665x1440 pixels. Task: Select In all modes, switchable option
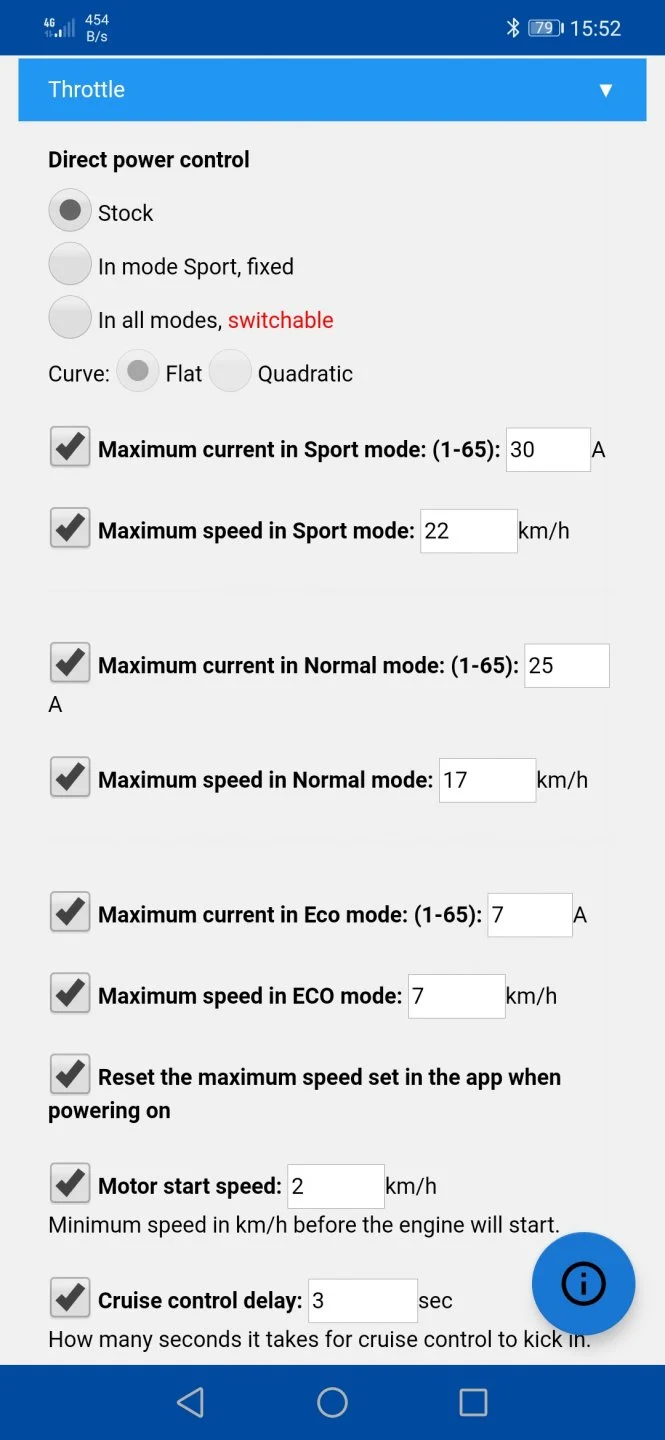pyautogui.click(x=70, y=318)
